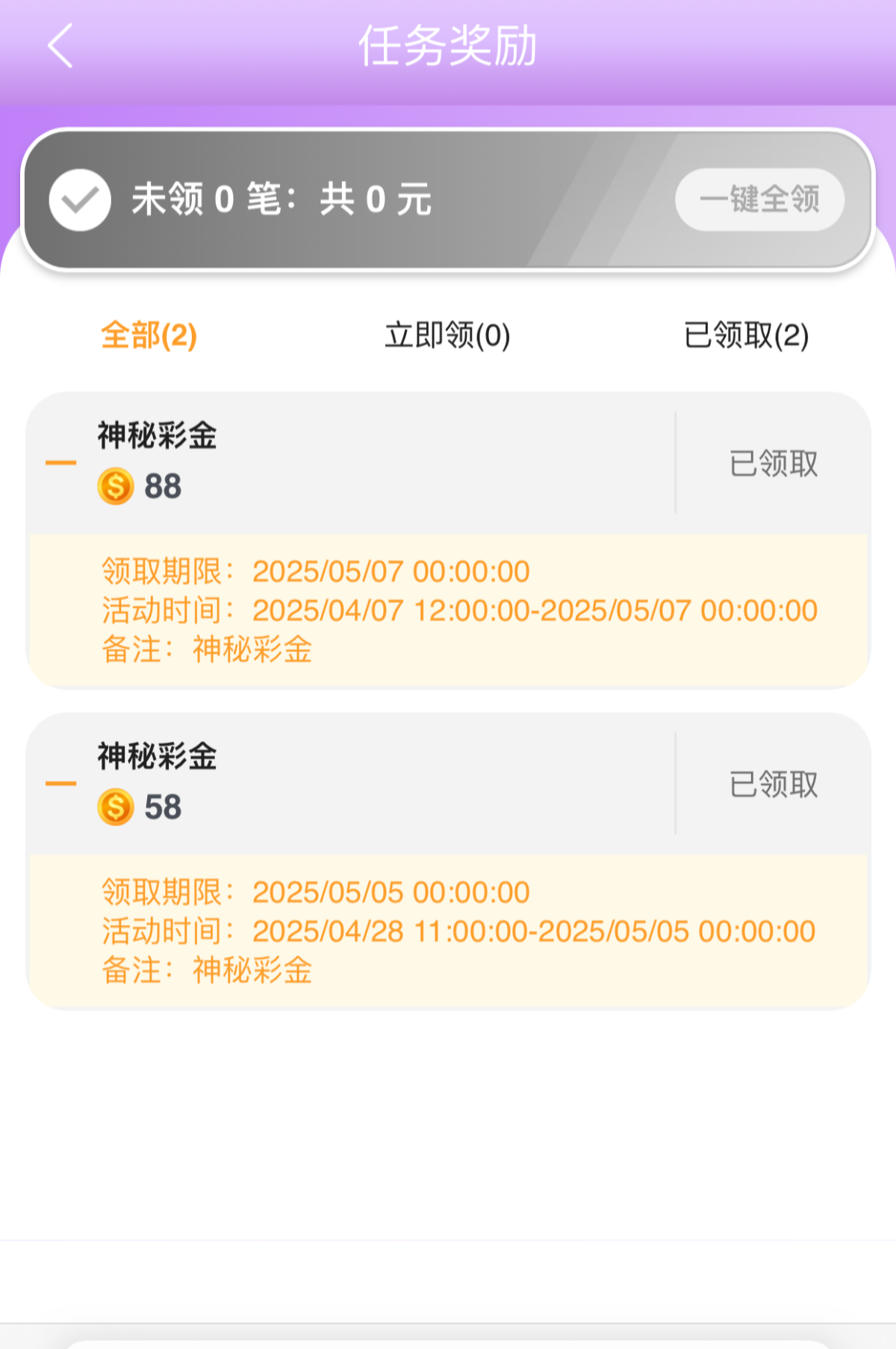Tap the 已领取 label on the 88 reward
Screen dimensions: 896x1349
[774, 465]
